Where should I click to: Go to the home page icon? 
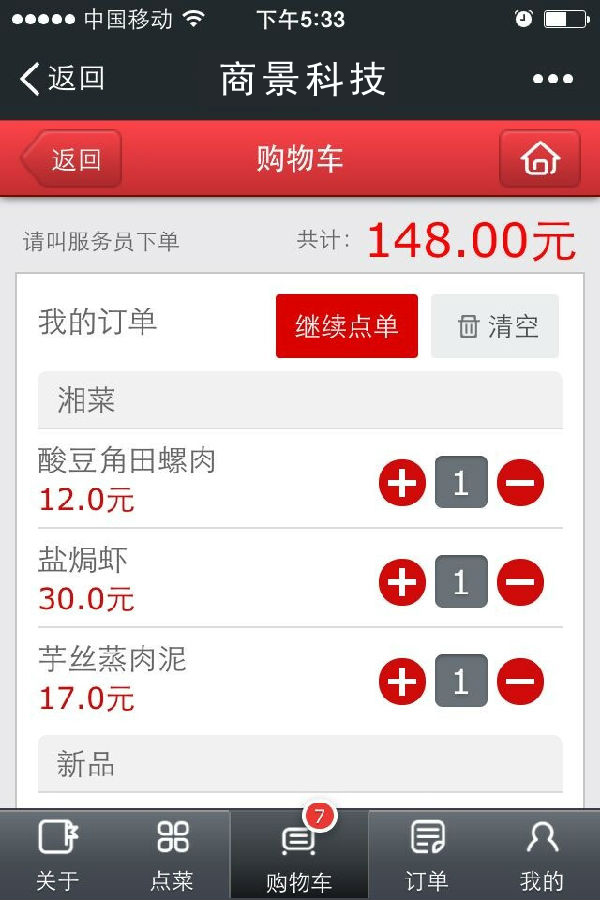(540, 159)
